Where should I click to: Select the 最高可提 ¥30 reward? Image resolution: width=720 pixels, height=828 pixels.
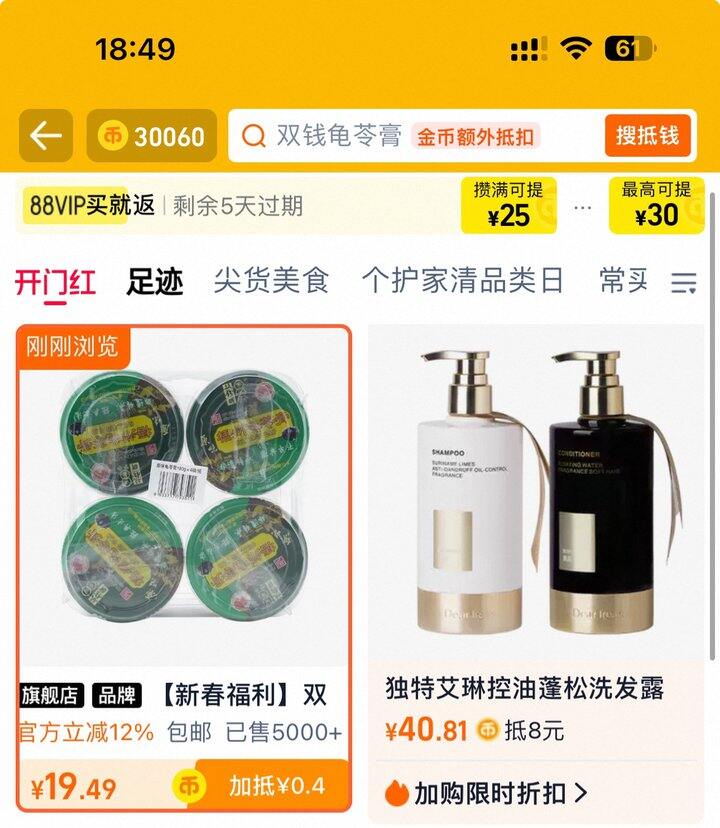656,206
